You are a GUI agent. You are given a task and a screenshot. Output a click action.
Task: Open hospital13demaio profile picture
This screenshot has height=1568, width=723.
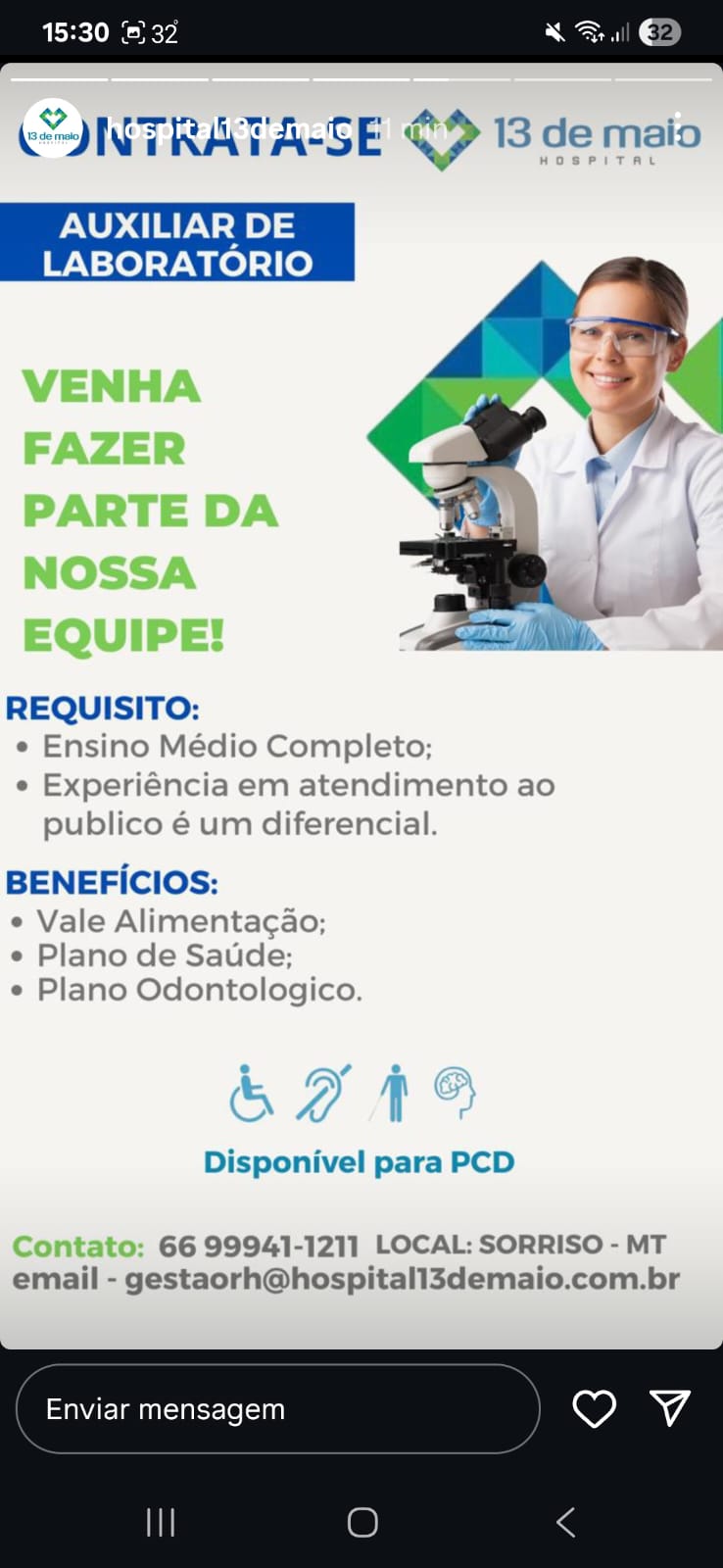53,129
